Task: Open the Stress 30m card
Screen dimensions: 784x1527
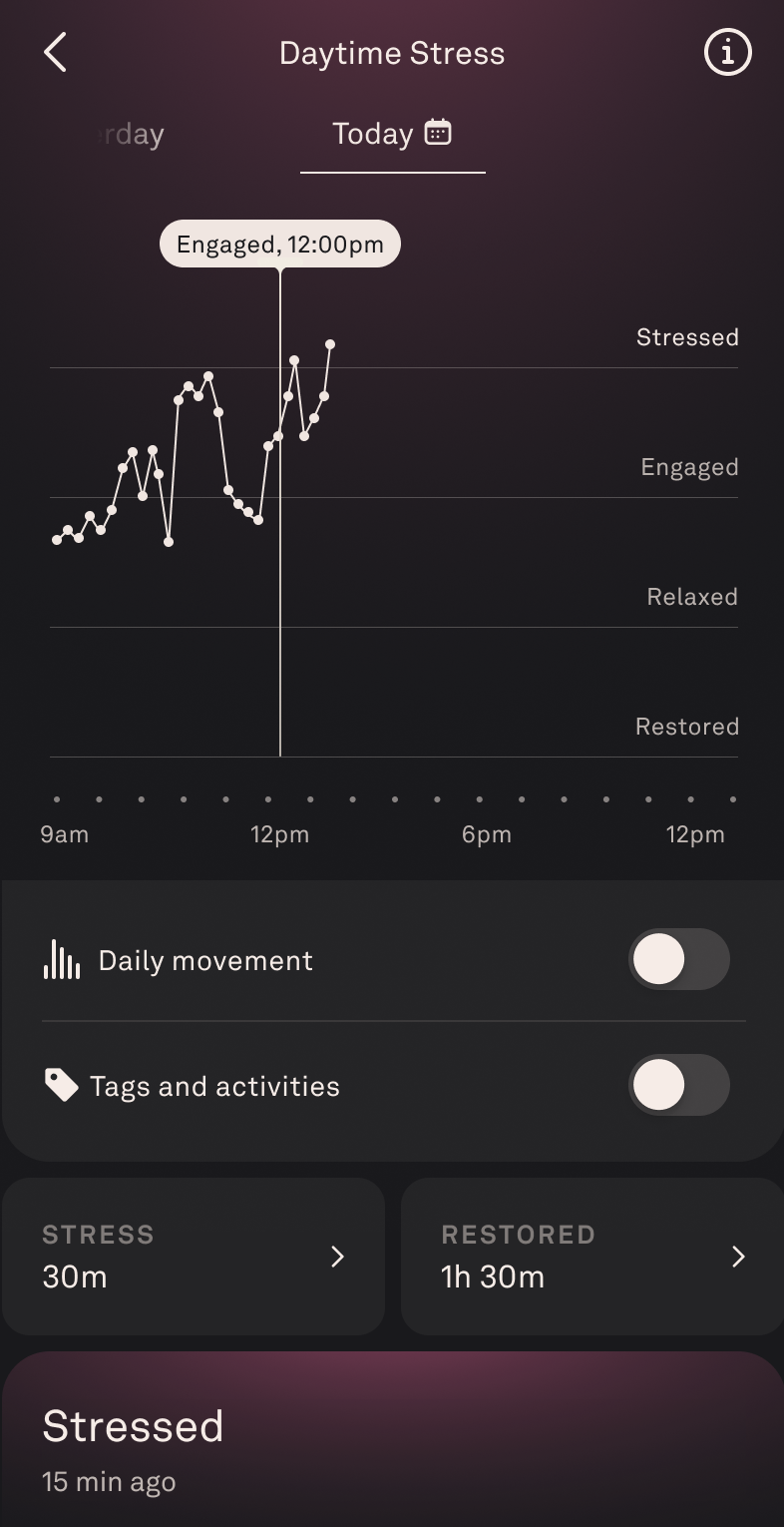Action: coord(193,1257)
